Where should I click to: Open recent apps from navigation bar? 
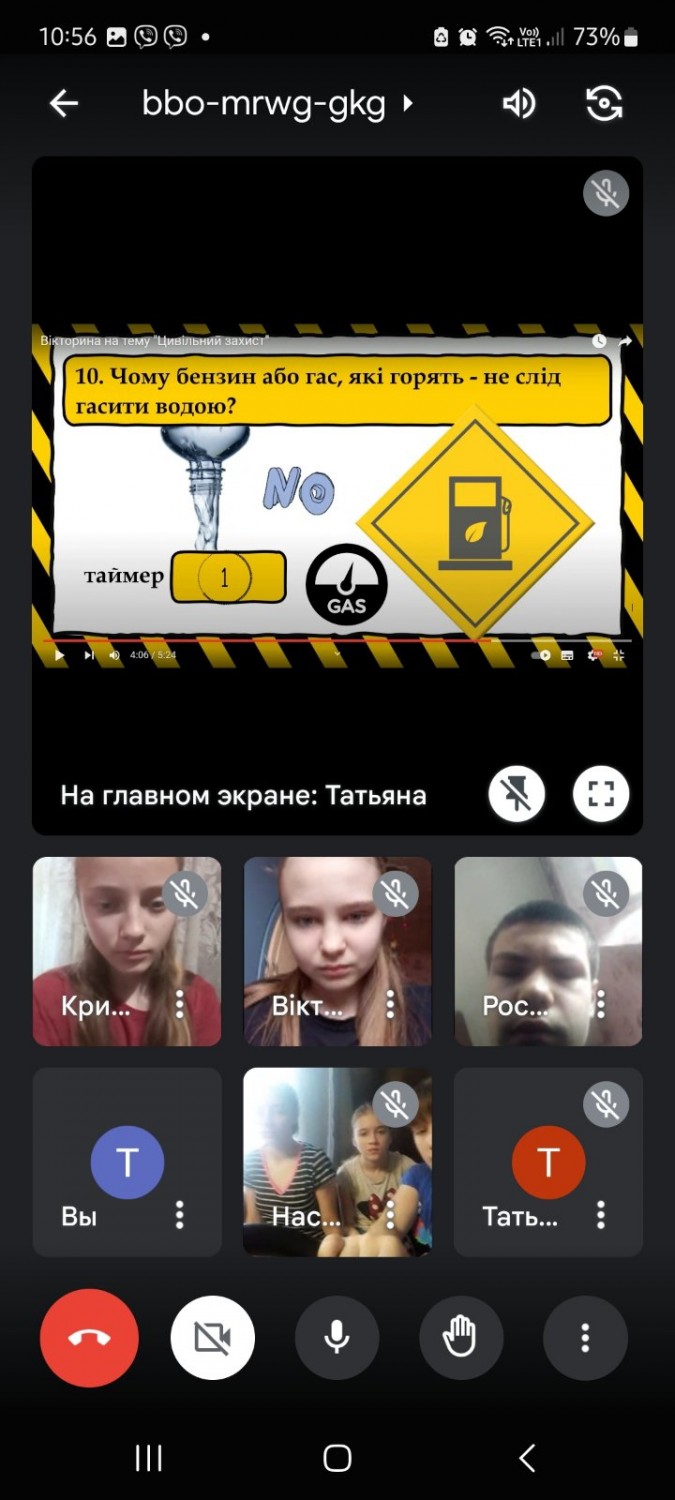(x=149, y=1458)
